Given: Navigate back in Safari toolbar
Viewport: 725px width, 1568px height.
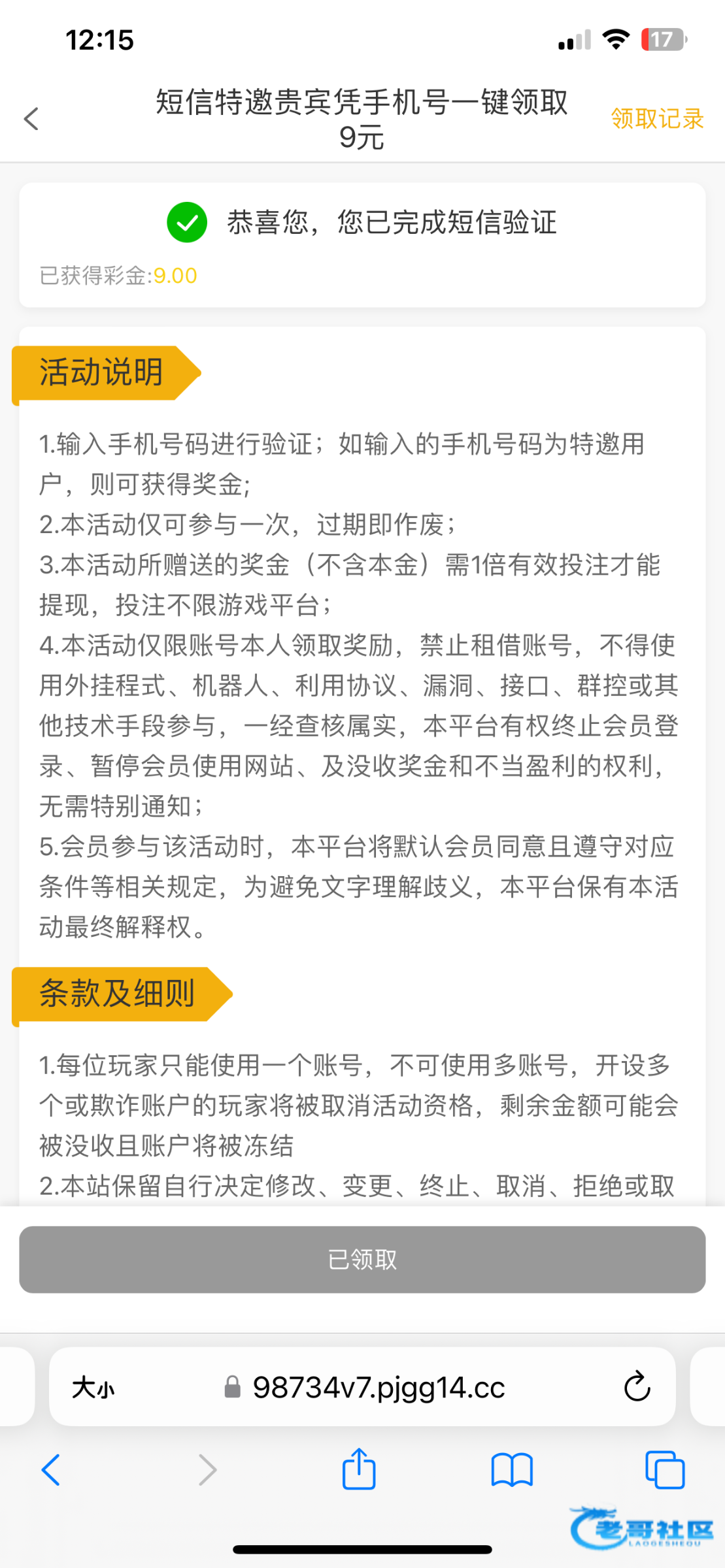Looking at the screenshot, I should point(51,1470).
